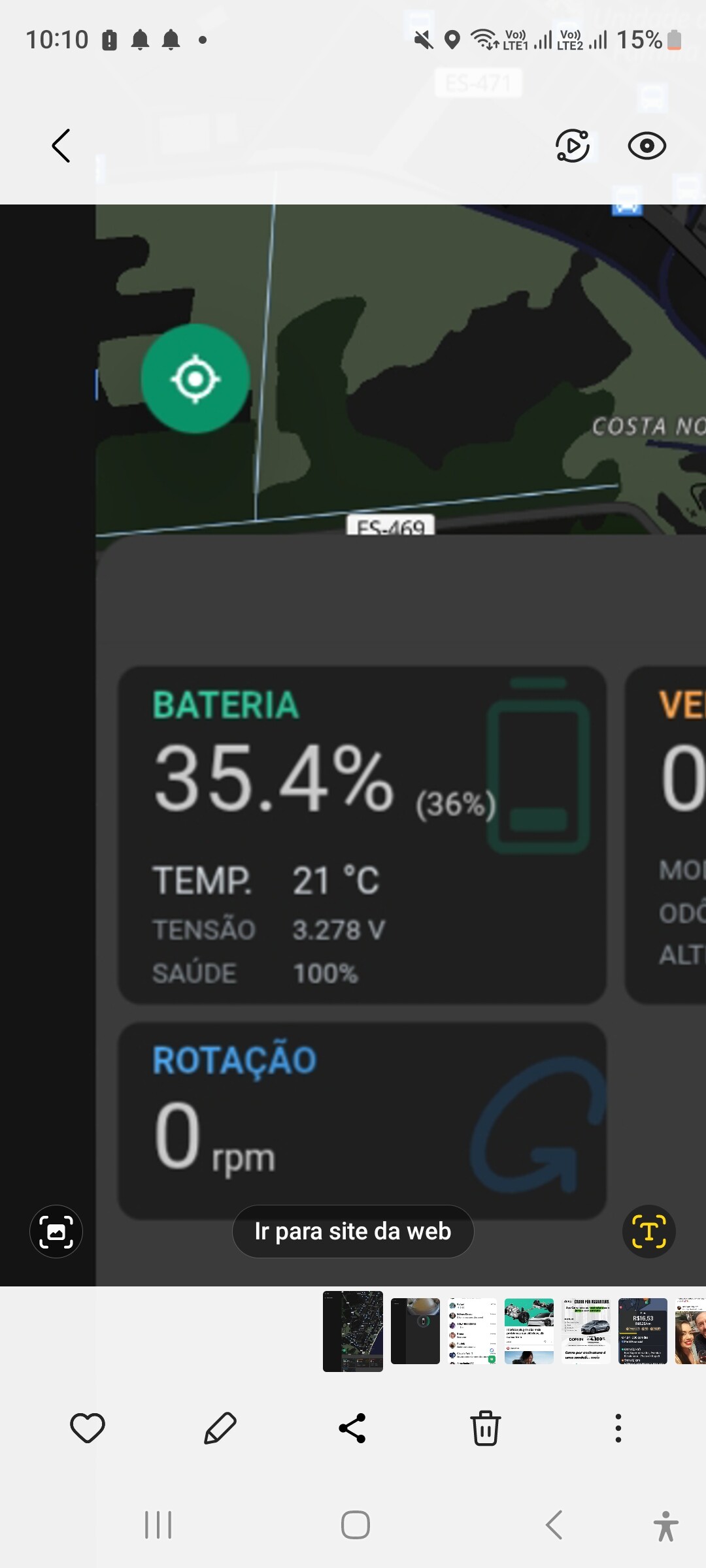This screenshot has width=706, height=1568.
Task: Open the image clipping scan icon
Action: pyautogui.click(x=56, y=1232)
